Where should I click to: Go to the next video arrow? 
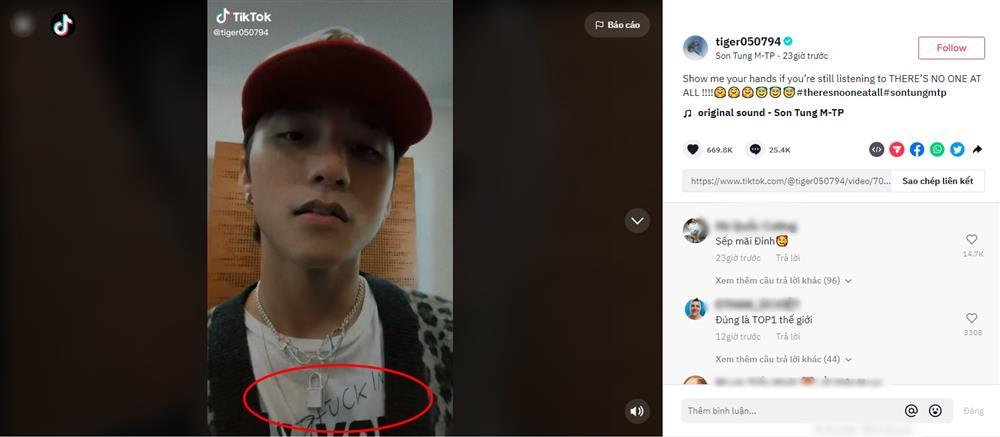click(638, 220)
